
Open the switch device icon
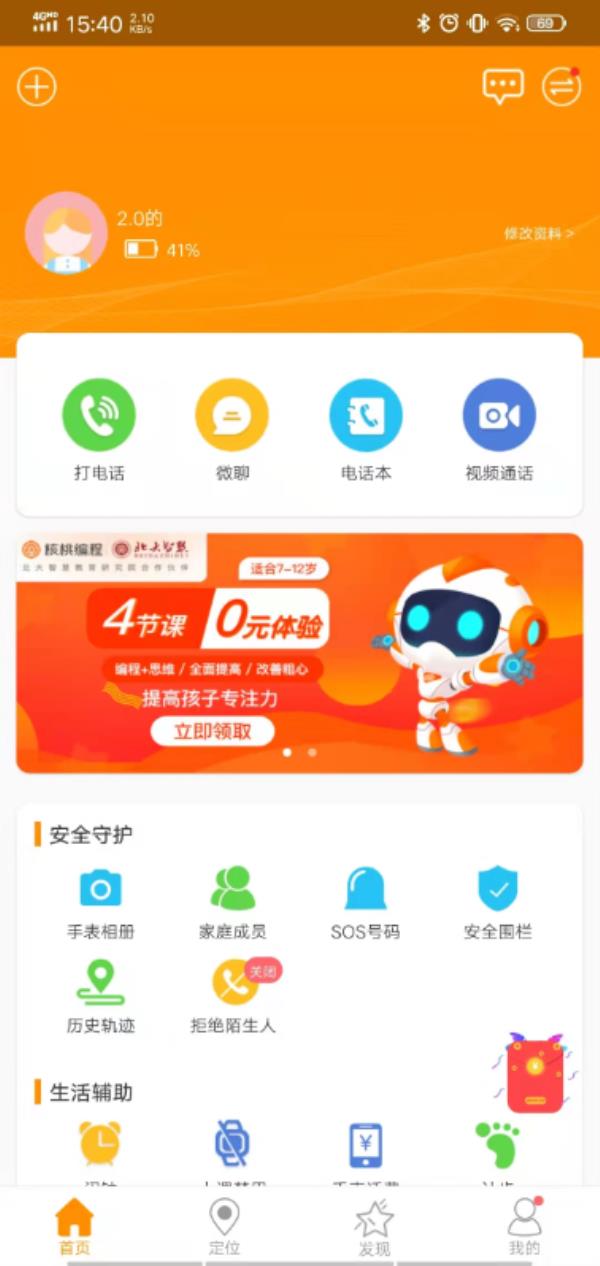point(561,87)
